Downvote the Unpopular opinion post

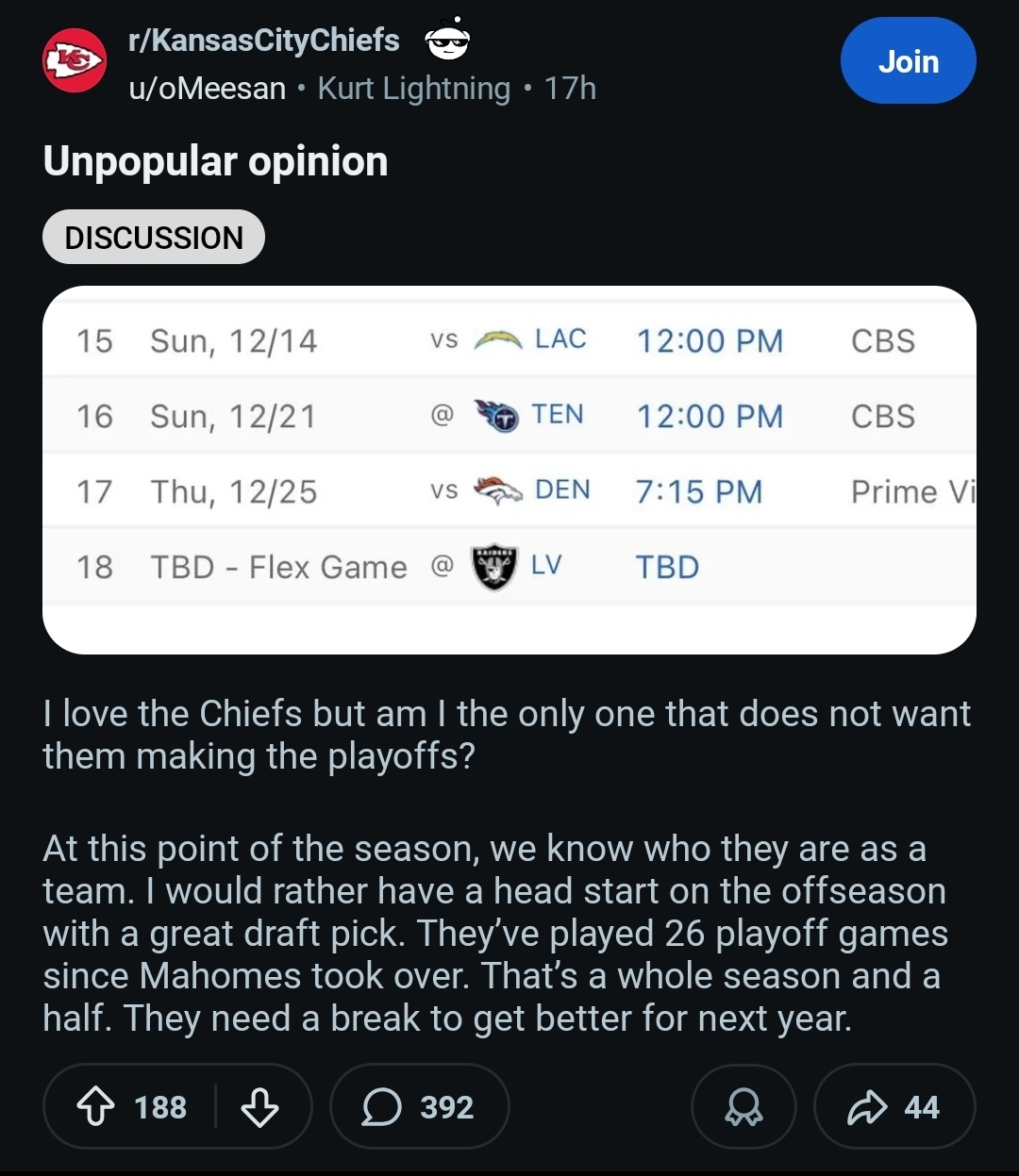pos(259,1106)
